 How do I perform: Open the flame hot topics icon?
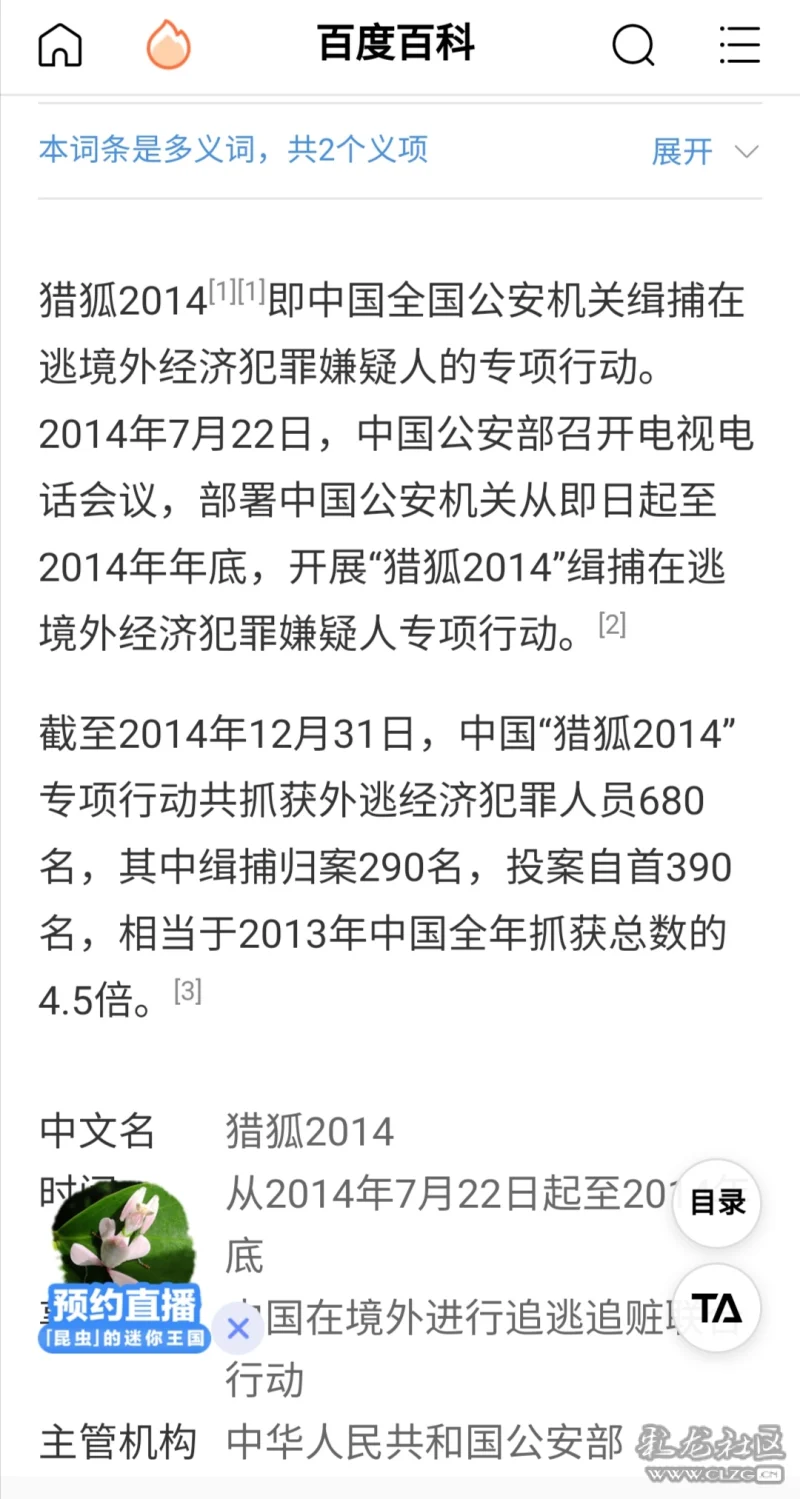click(x=168, y=45)
